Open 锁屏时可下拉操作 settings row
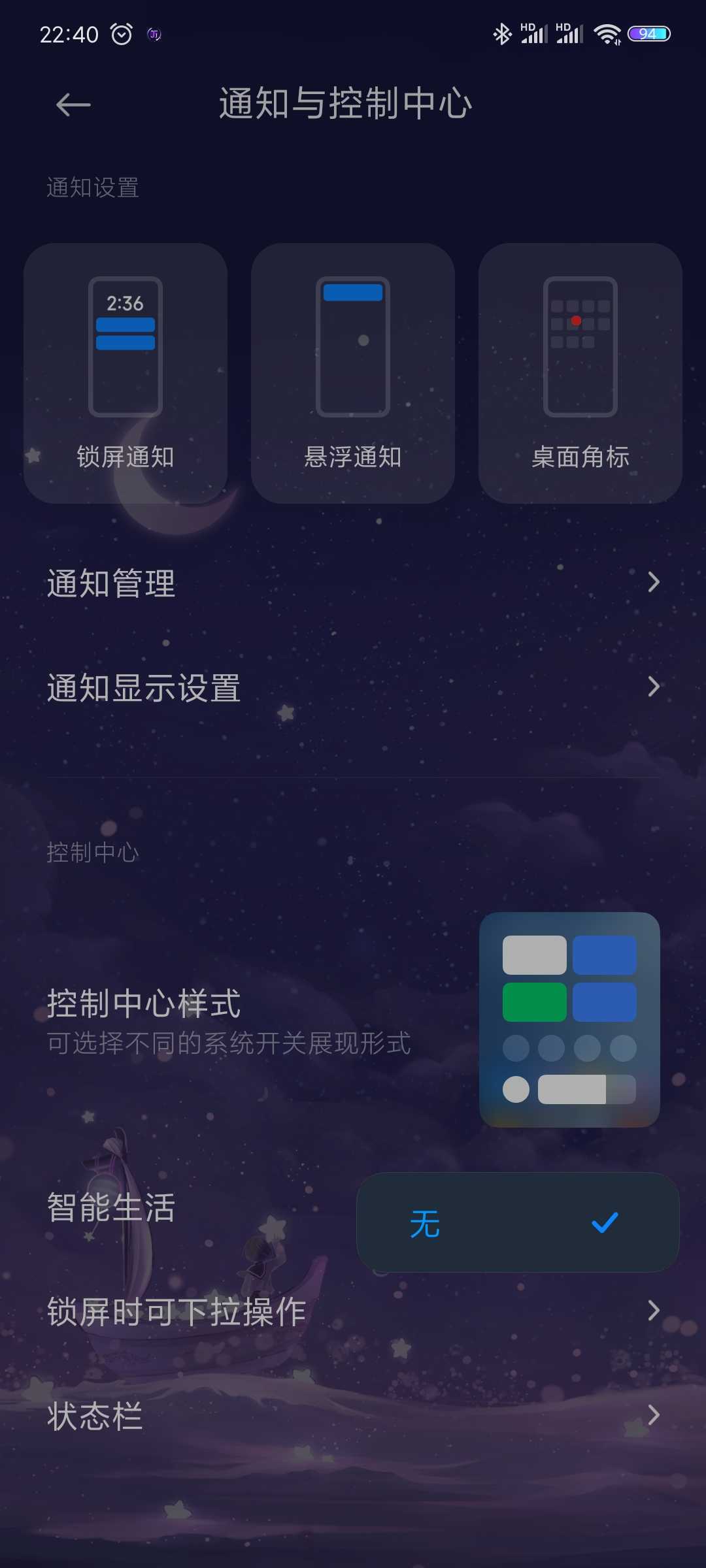 (x=353, y=1311)
